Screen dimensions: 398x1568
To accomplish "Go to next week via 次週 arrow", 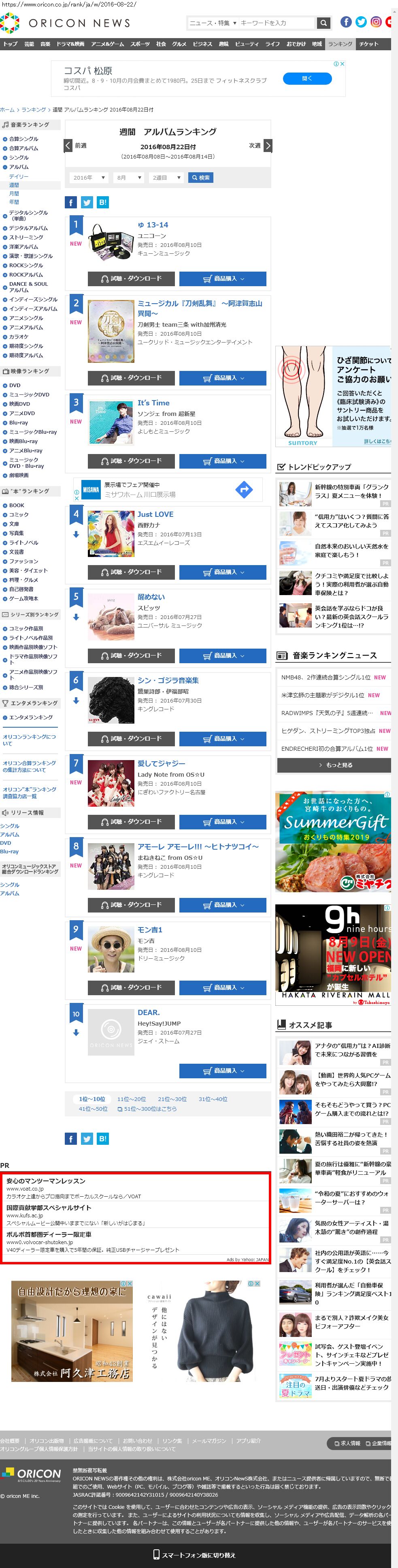I will pyautogui.click(x=268, y=146).
